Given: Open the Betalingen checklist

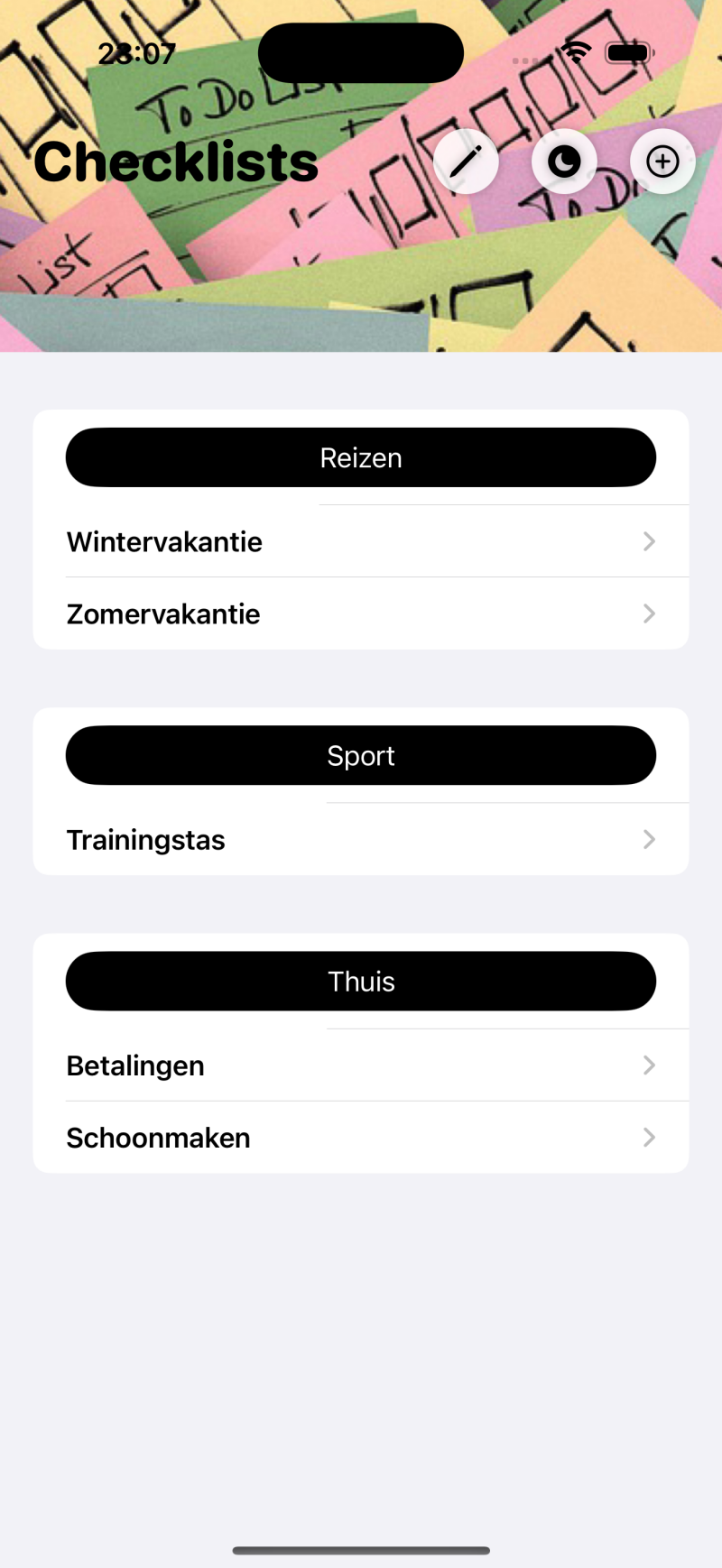Looking at the screenshot, I should [x=361, y=1065].
